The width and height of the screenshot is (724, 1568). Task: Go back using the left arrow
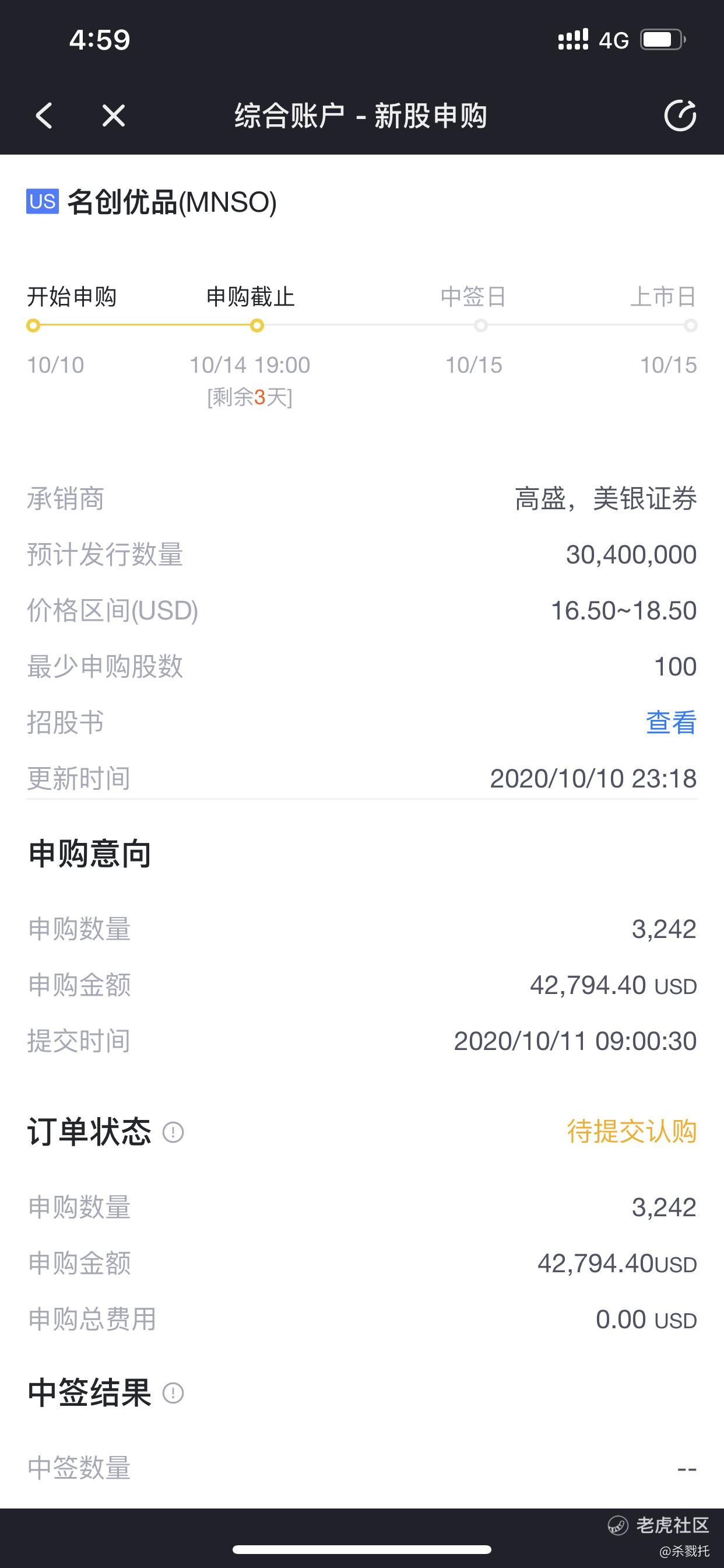44,115
